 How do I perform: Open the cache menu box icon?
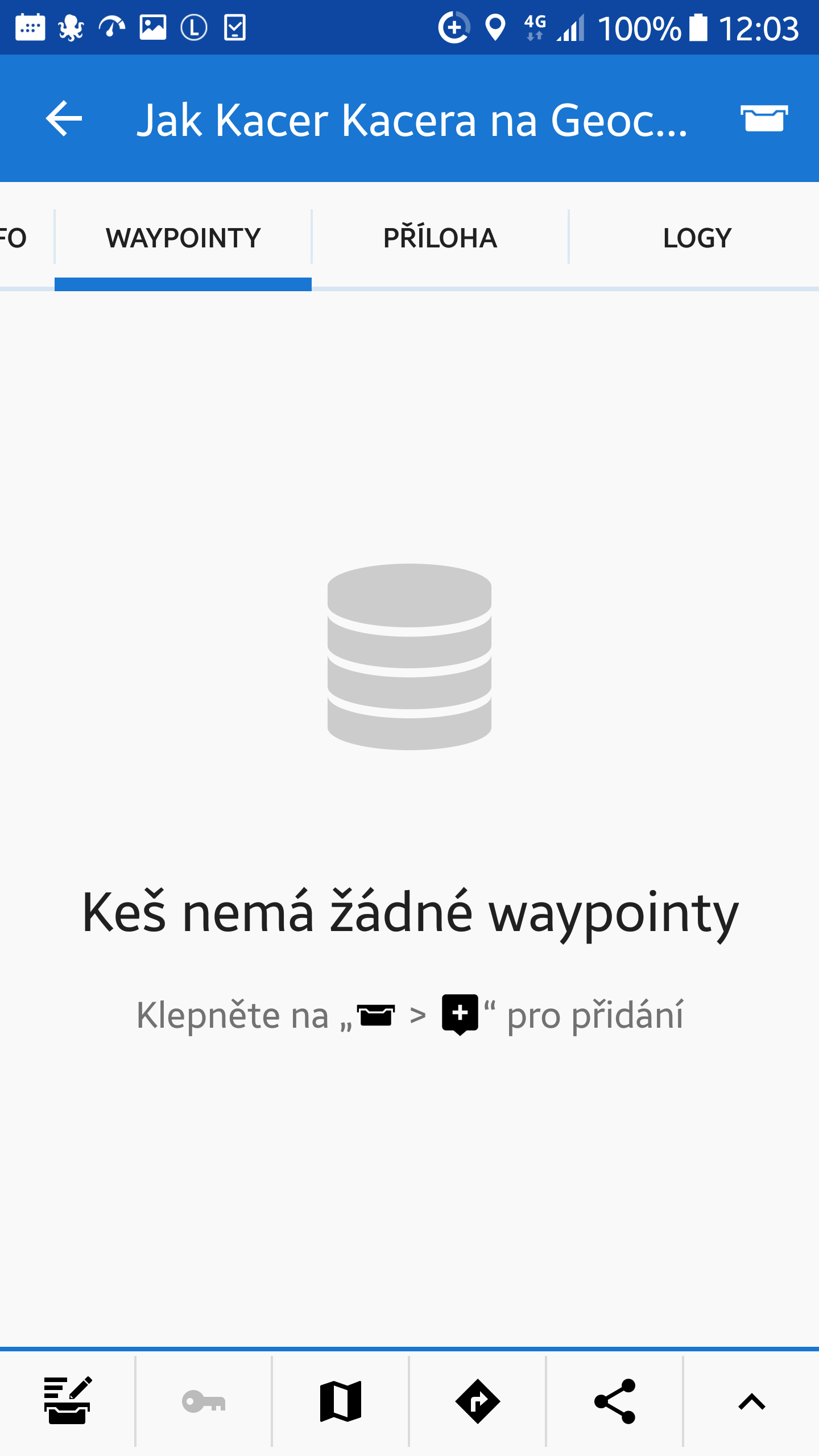pos(764,118)
